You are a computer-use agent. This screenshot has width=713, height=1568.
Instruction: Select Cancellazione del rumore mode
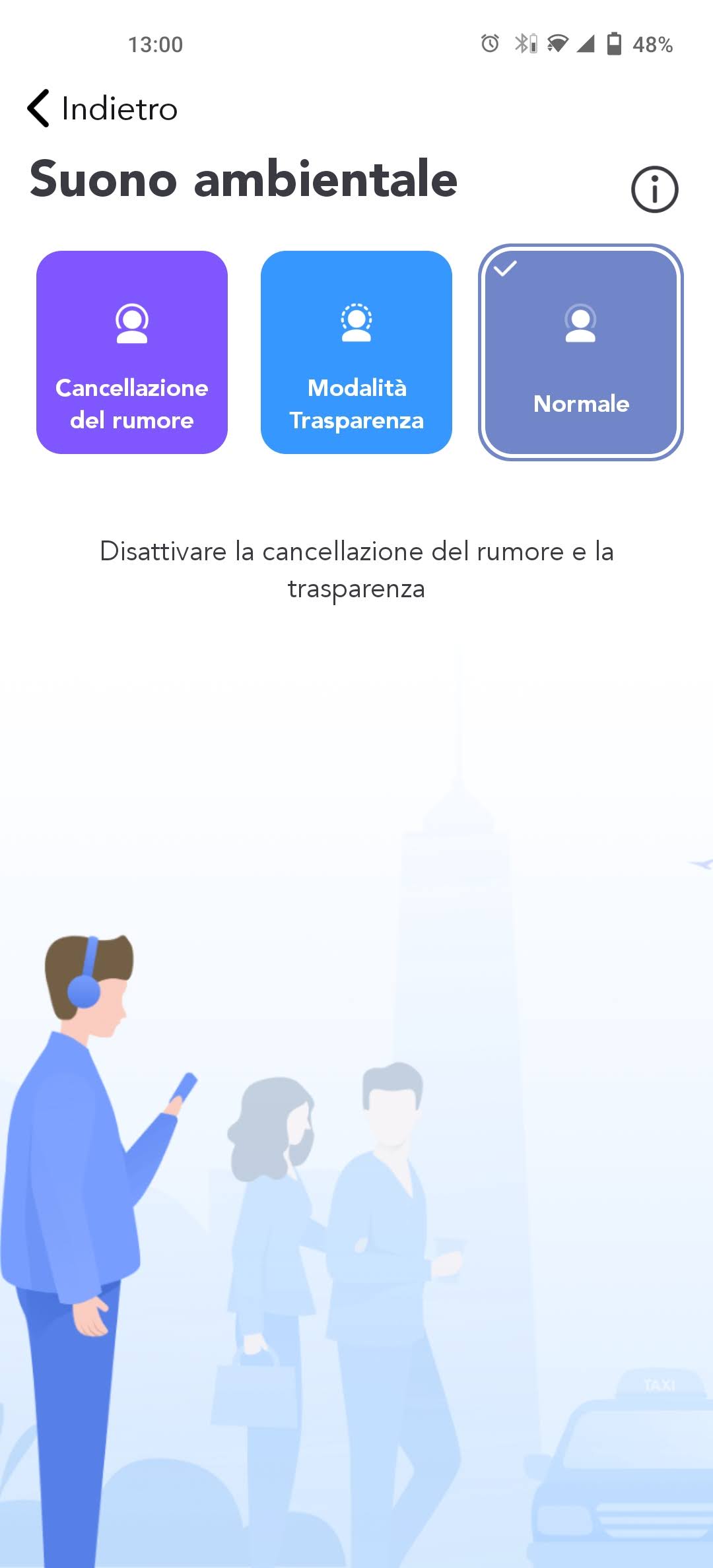pyautogui.click(x=132, y=352)
